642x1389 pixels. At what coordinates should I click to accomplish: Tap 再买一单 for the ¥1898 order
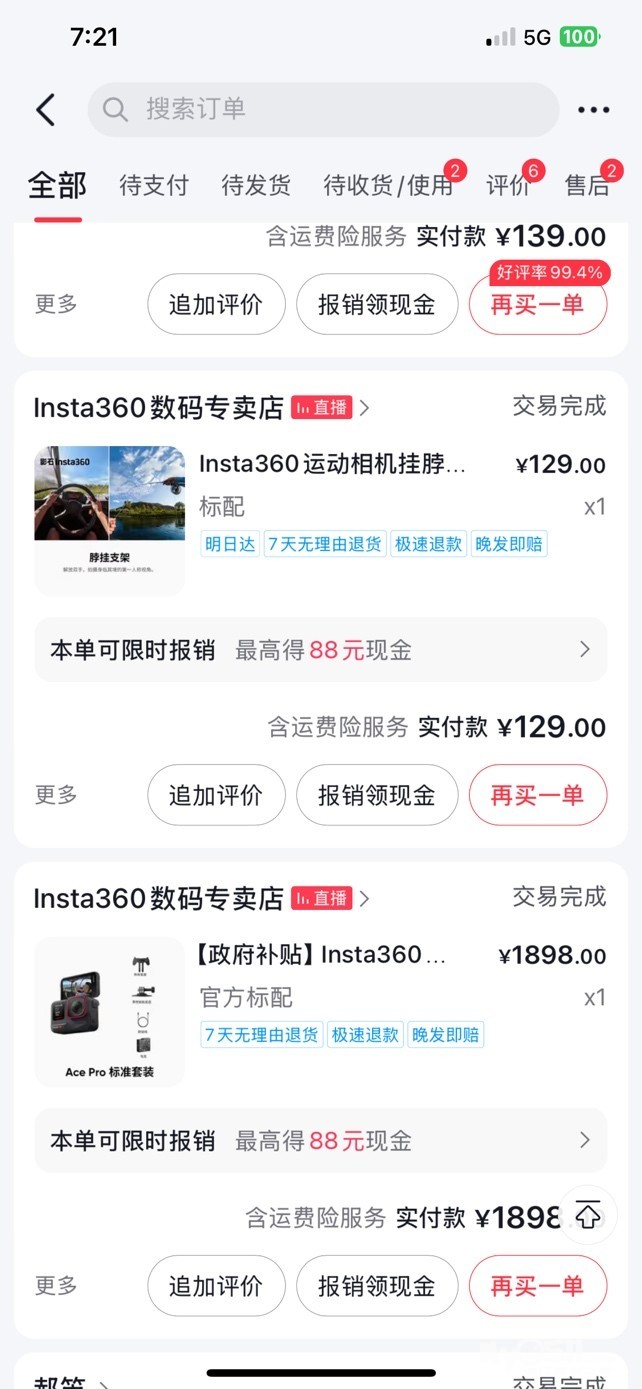(537, 1285)
